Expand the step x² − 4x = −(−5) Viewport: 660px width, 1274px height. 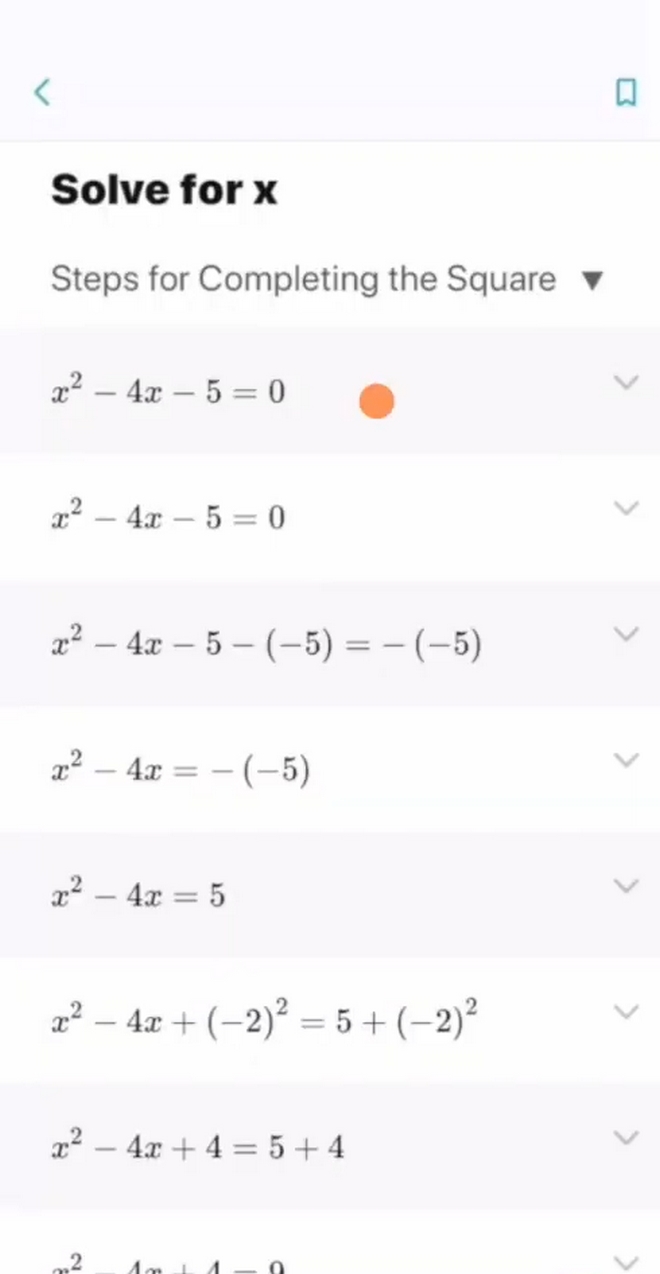point(626,760)
